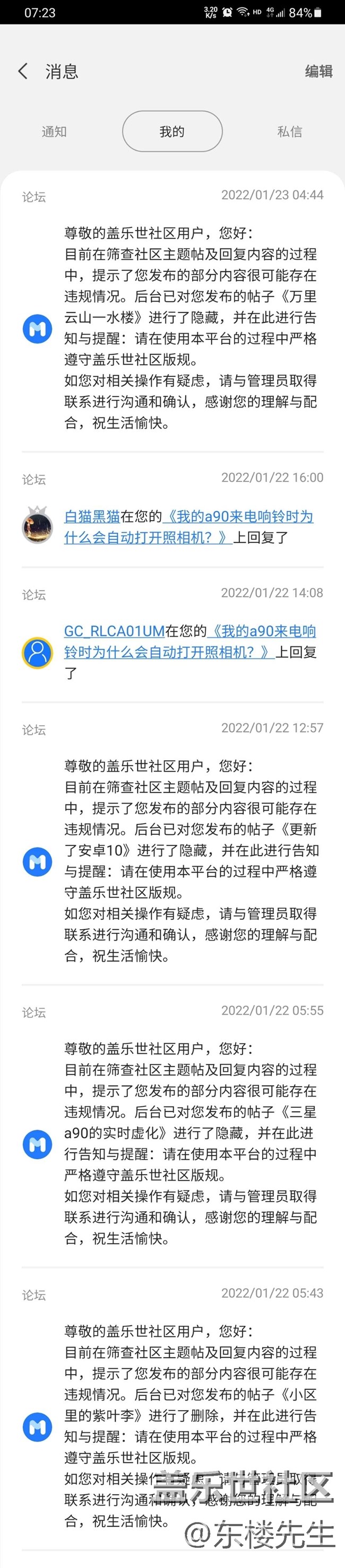
Task: Open the notice about 《更新了安卓10》
Action: [x=190, y=861]
